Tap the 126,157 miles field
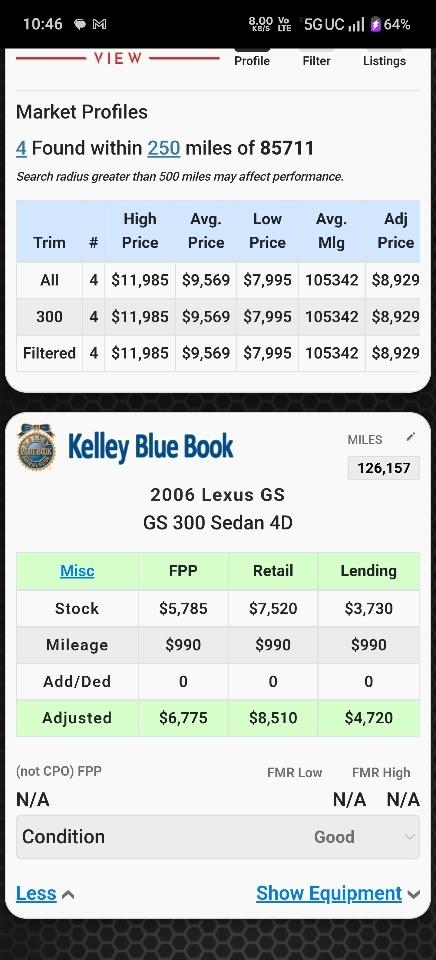 (x=383, y=468)
